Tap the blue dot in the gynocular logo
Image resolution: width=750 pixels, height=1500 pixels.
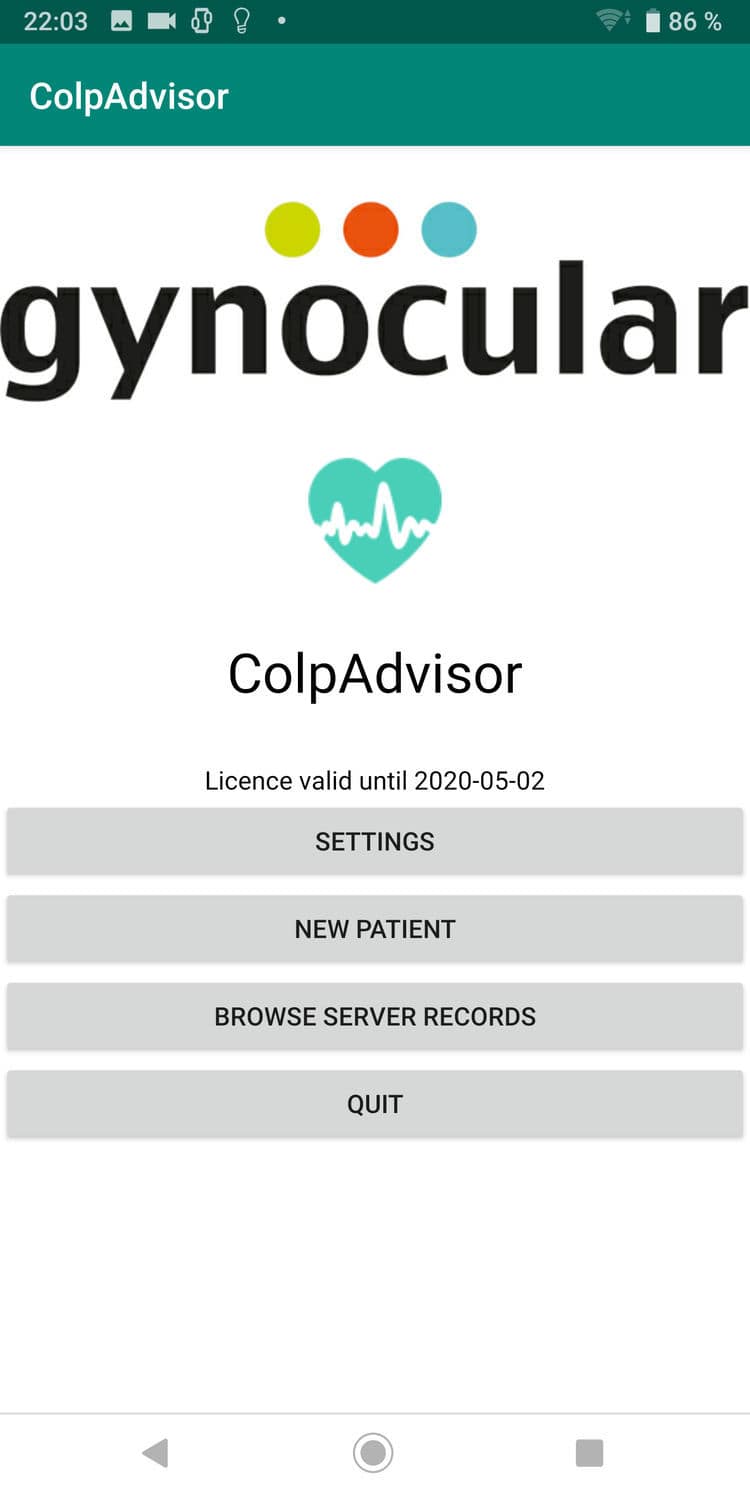(x=449, y=229)
